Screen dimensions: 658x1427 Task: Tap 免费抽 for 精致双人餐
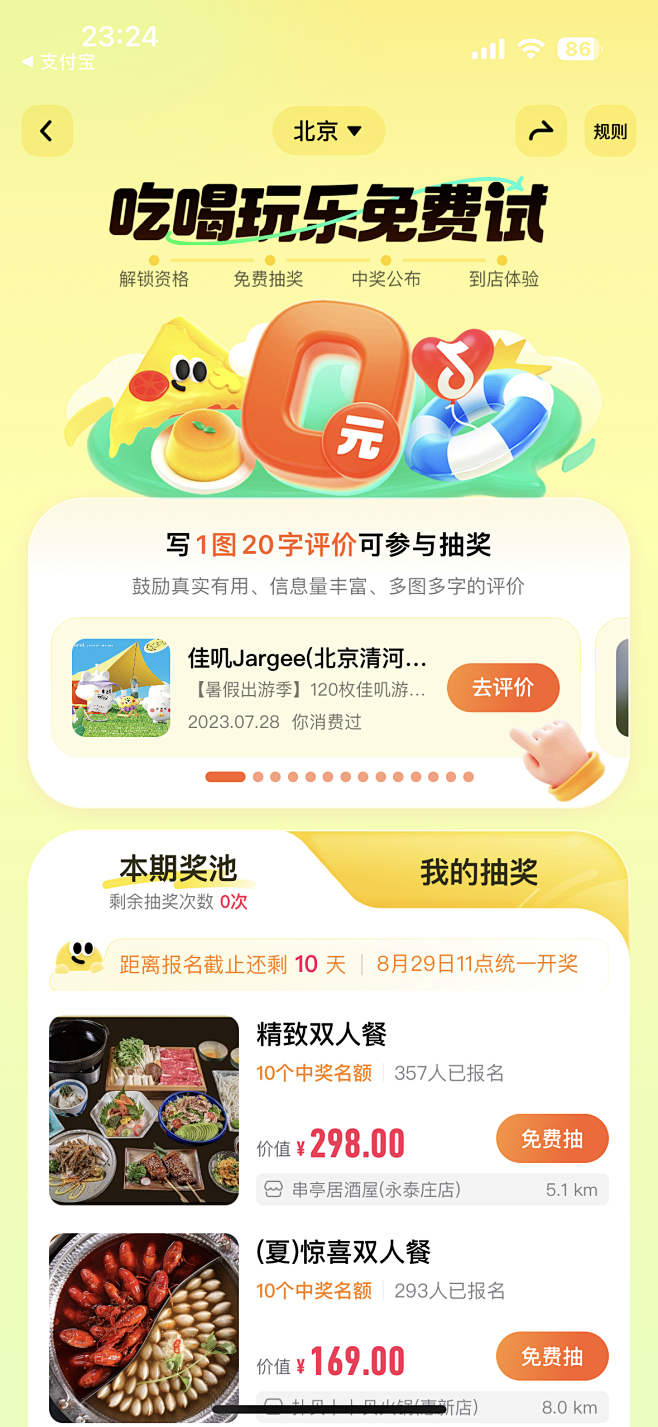pos(552,1139)
